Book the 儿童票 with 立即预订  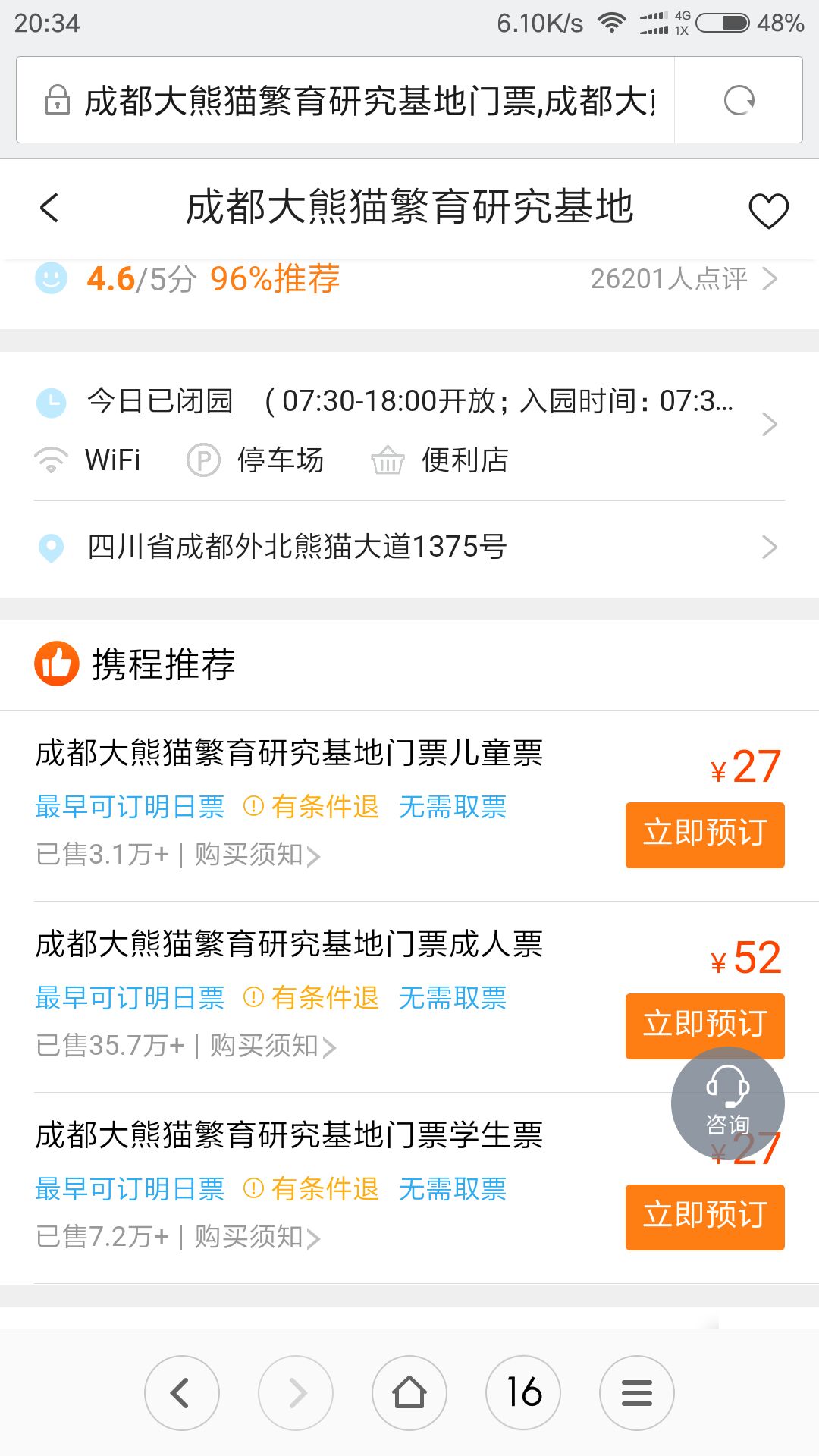704,834
